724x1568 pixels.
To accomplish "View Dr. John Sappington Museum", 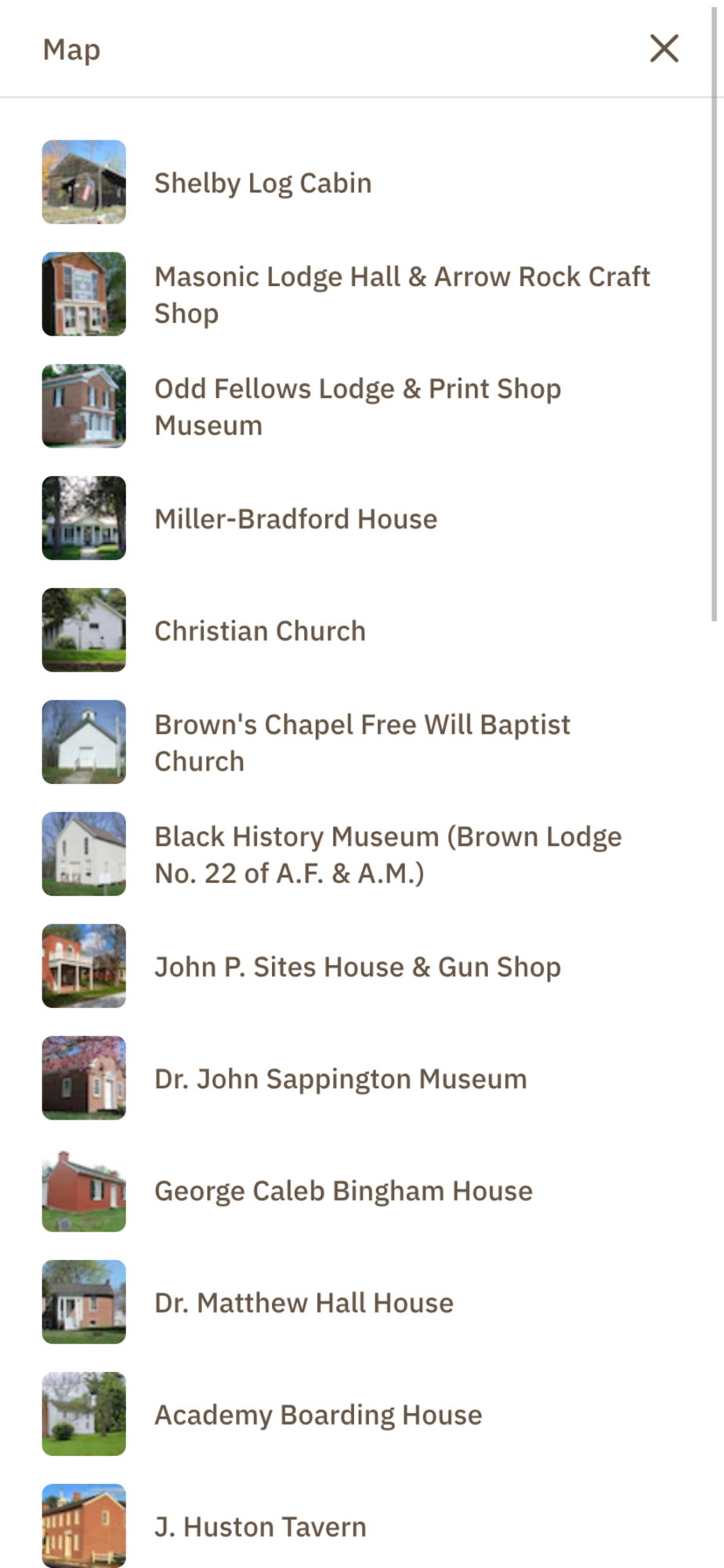I will [x=340, y=1079].
